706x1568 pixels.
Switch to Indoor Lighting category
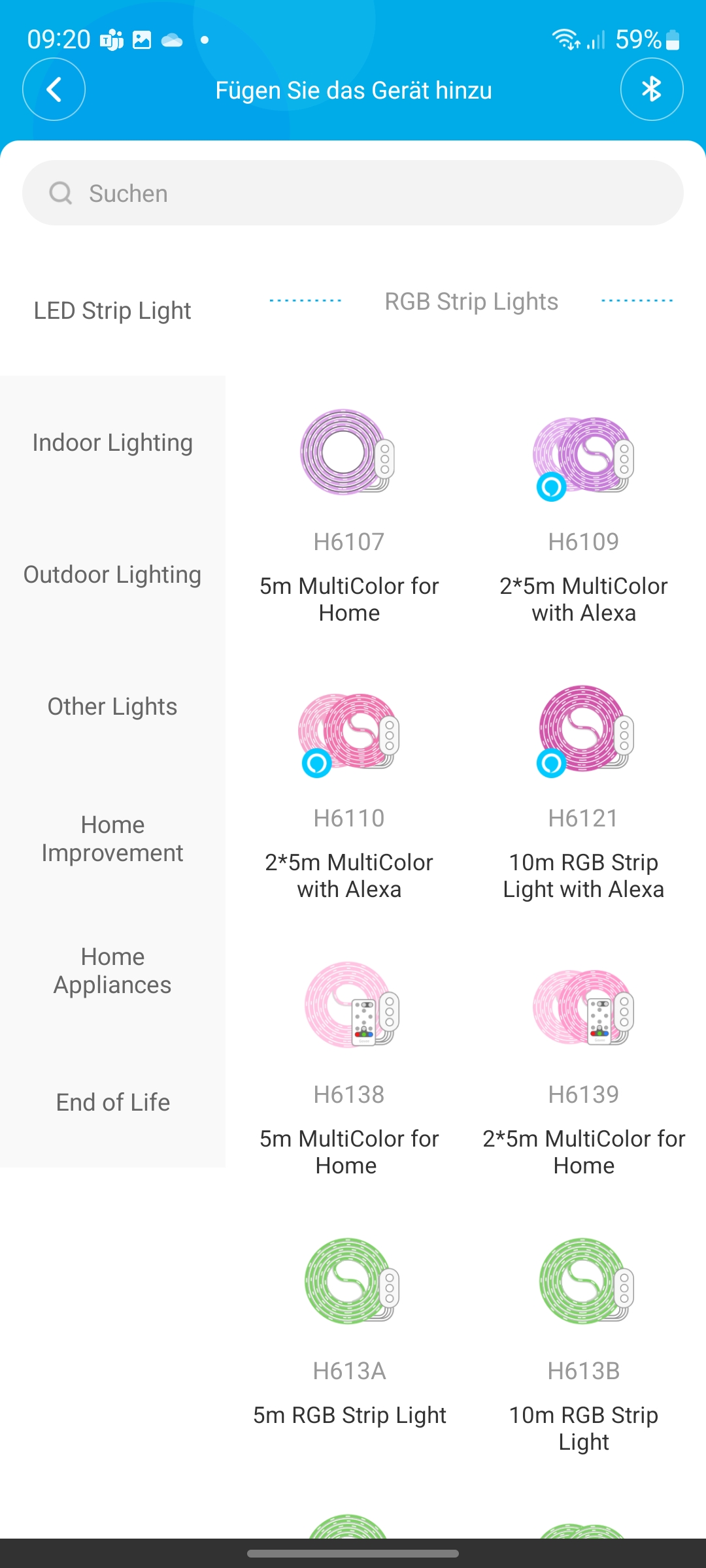point(112,443)
